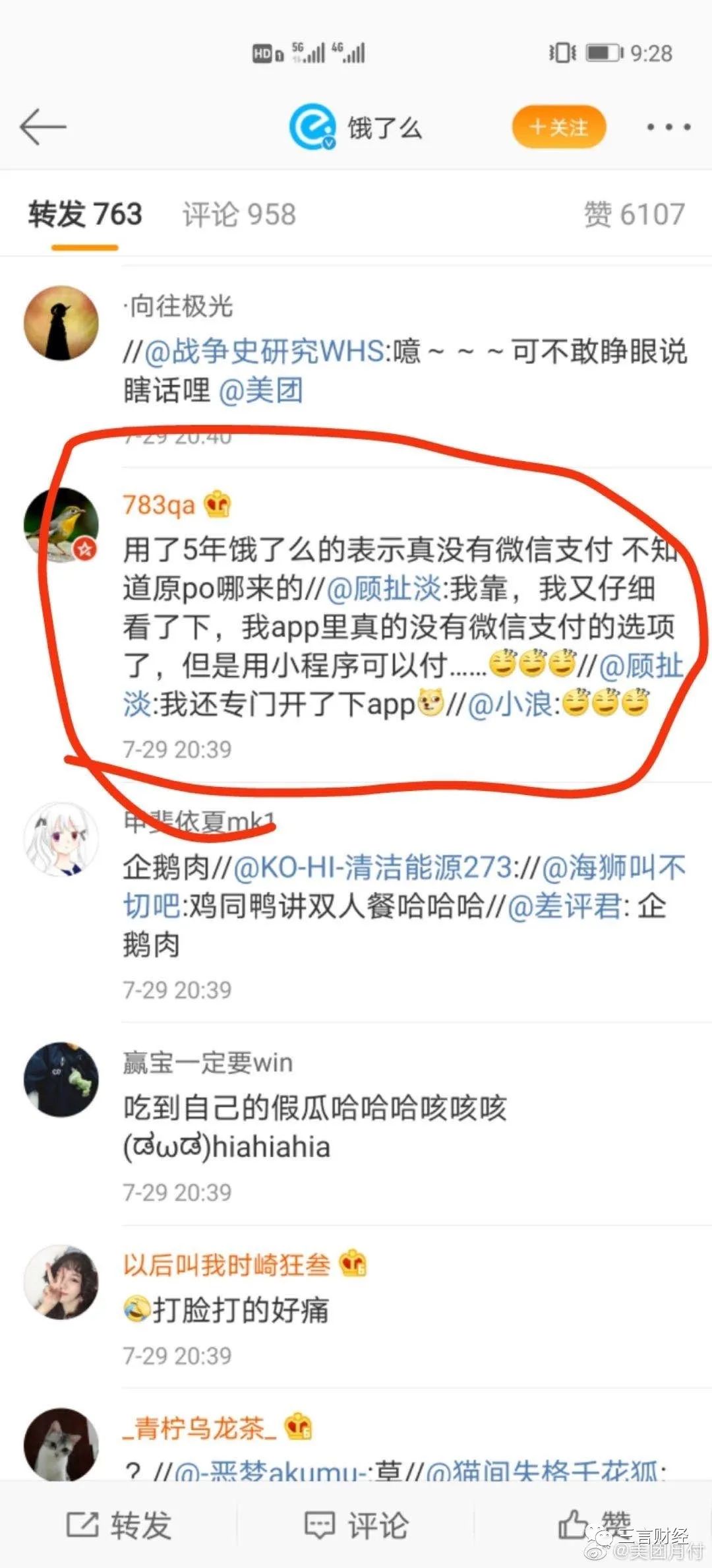Open the 饿了么 profile in the header

pos(356,127)
